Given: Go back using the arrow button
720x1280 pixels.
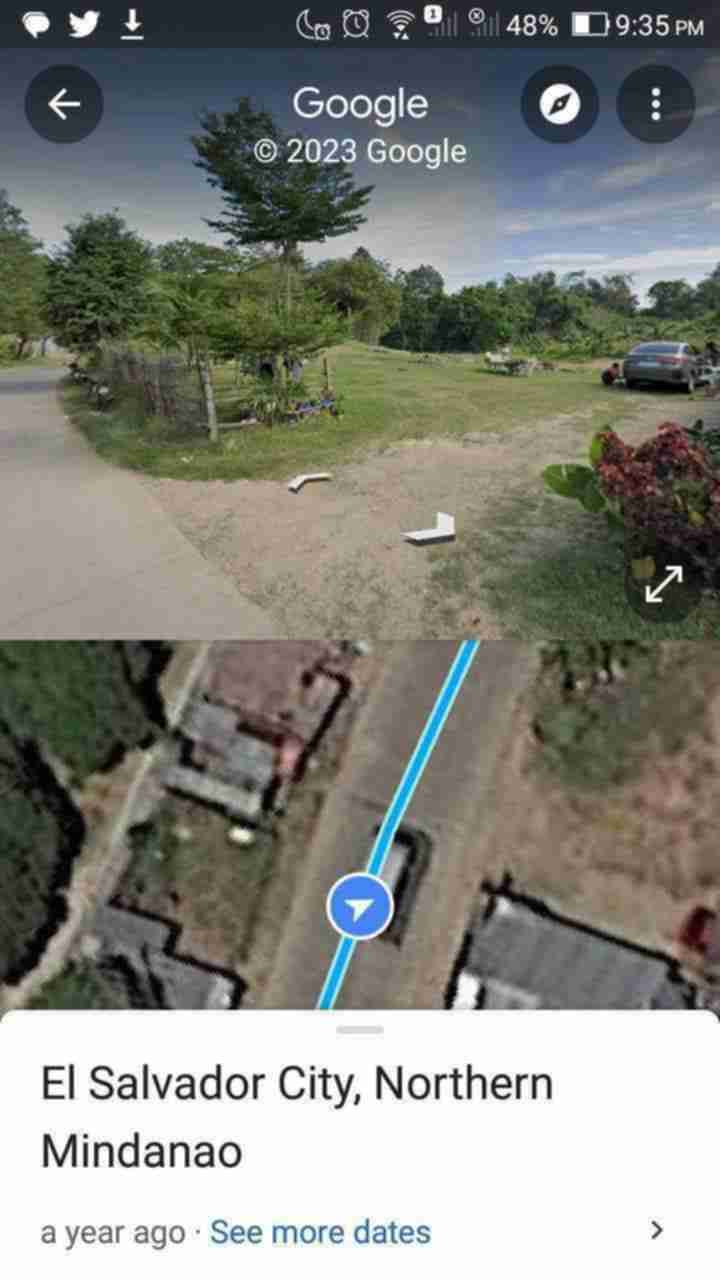Looking at the screenshot, I should point(64,104).
